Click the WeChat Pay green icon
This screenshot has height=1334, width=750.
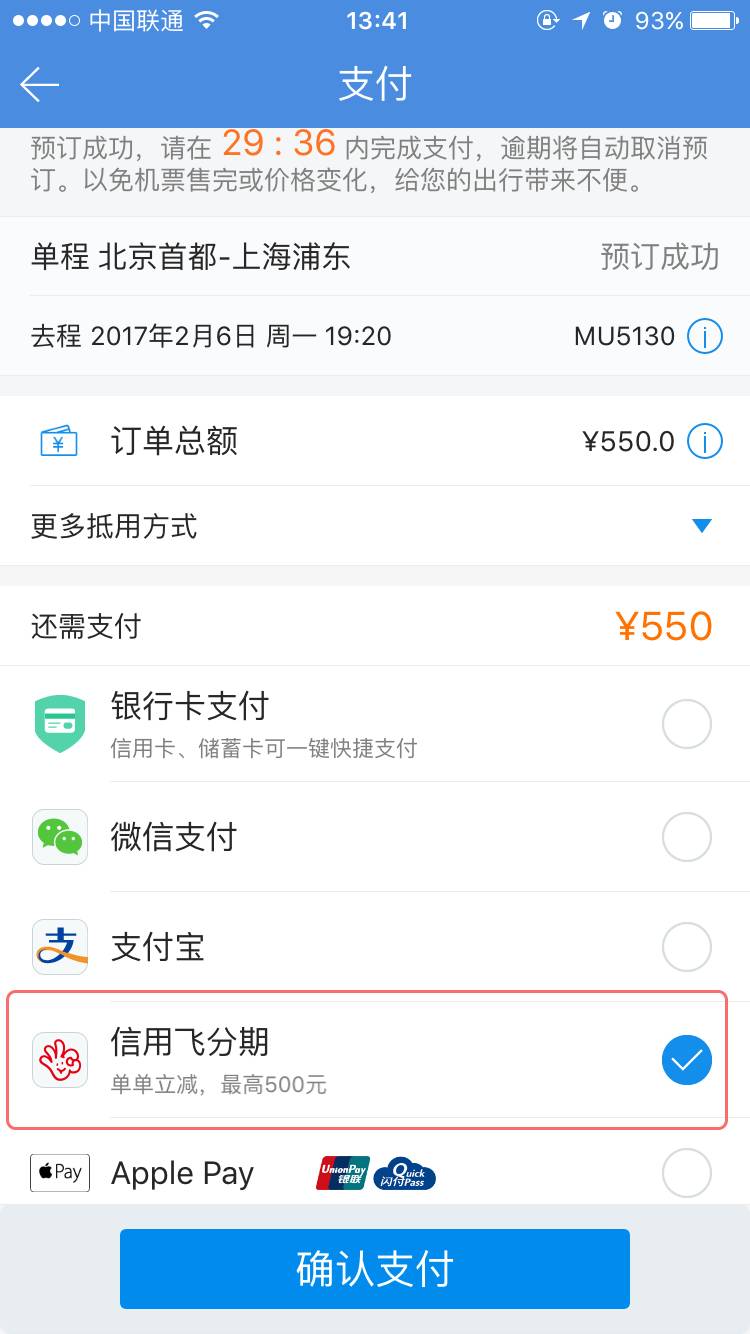click(59, 836)
